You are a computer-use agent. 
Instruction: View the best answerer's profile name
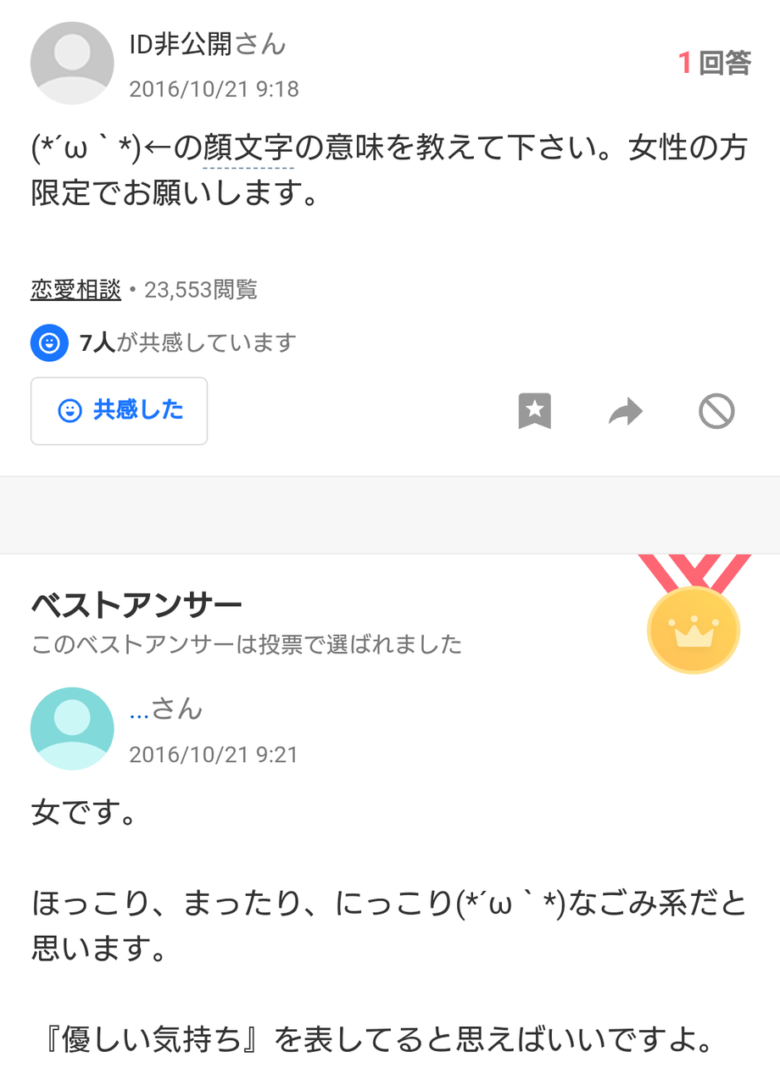pos(166,710)
